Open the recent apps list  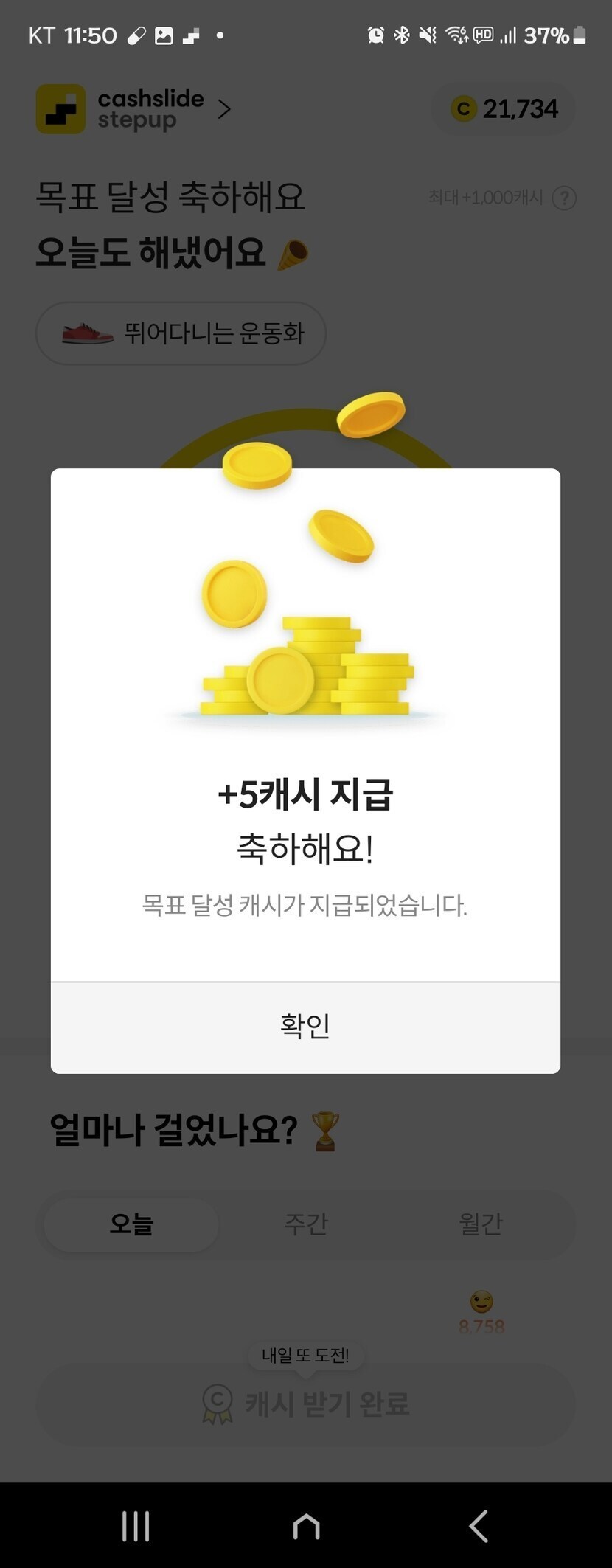coord(136,1526)
